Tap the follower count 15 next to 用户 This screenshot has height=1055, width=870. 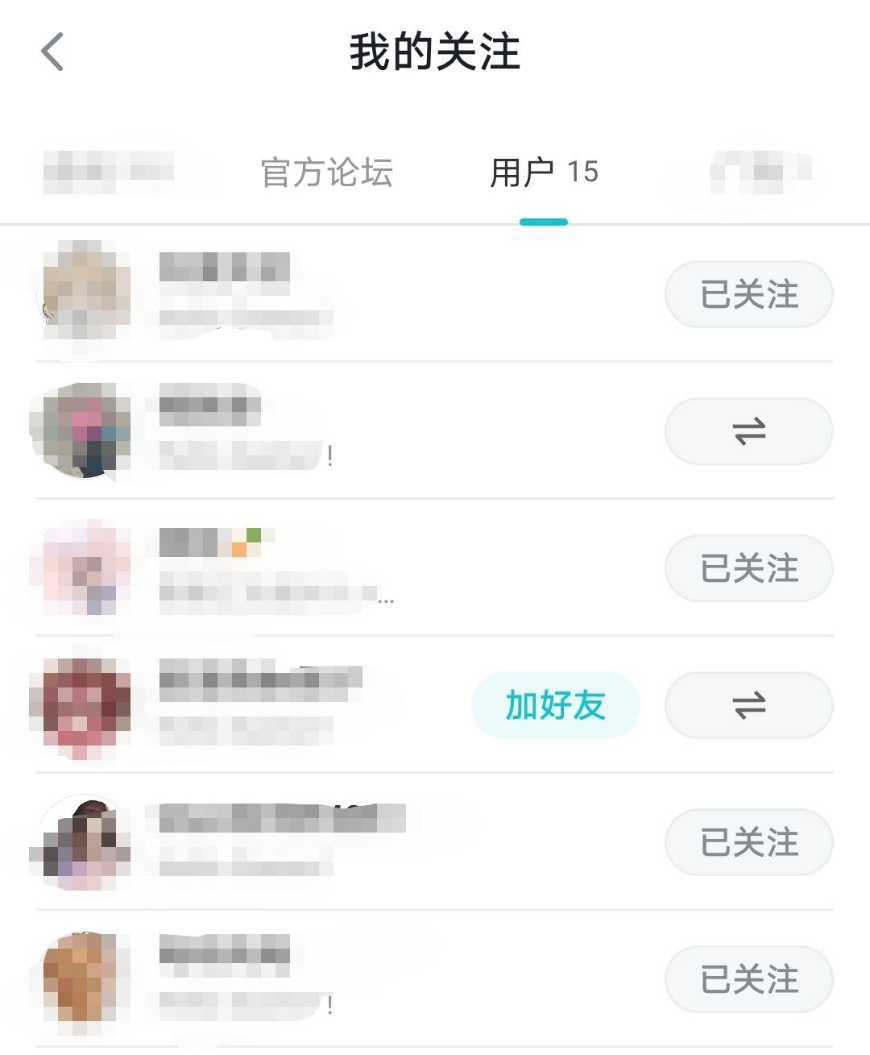pyautogui.click(x=586, y=171)
